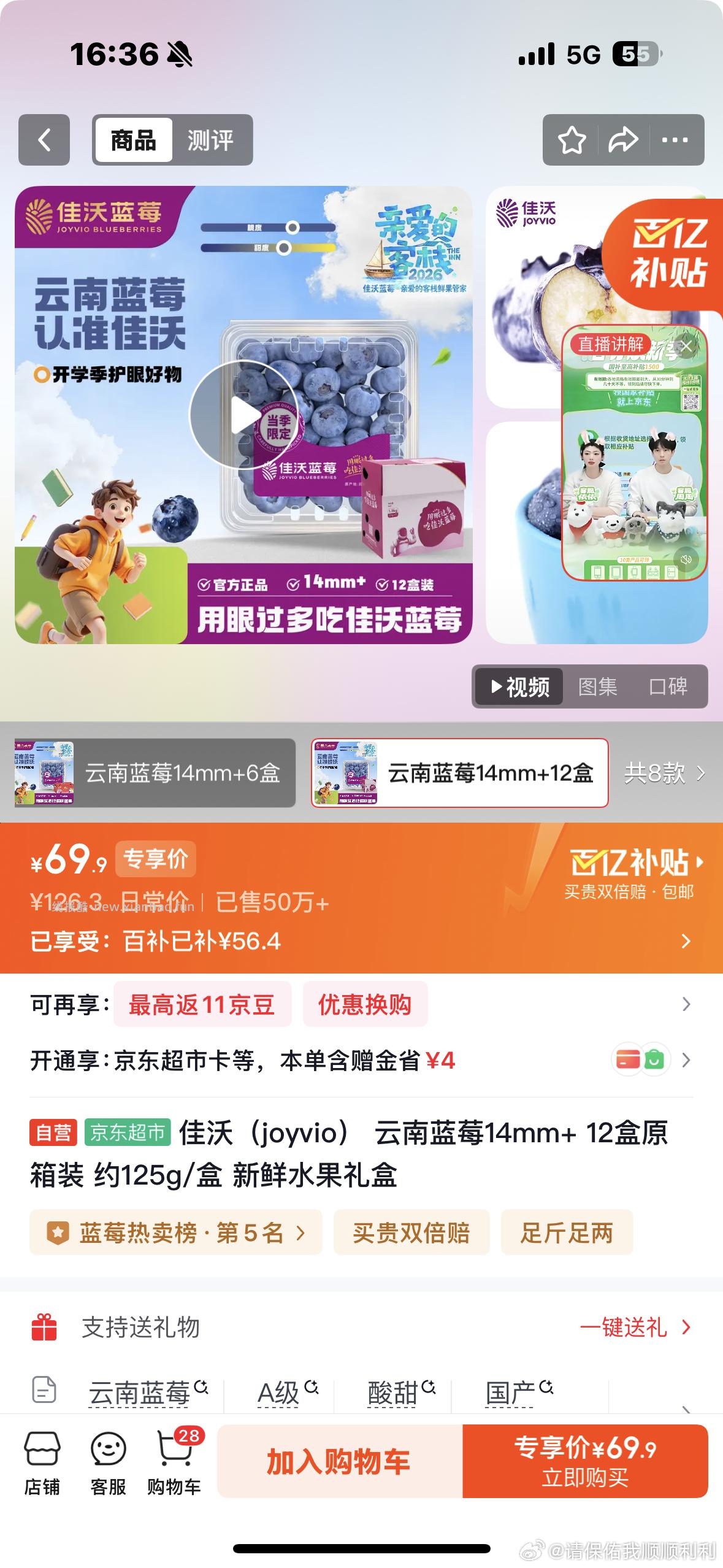Image resolution: width=723 pixels, height=1568 pixels.
Task: Switch to the 测评 tab
Action: click(x=208, y=140)
